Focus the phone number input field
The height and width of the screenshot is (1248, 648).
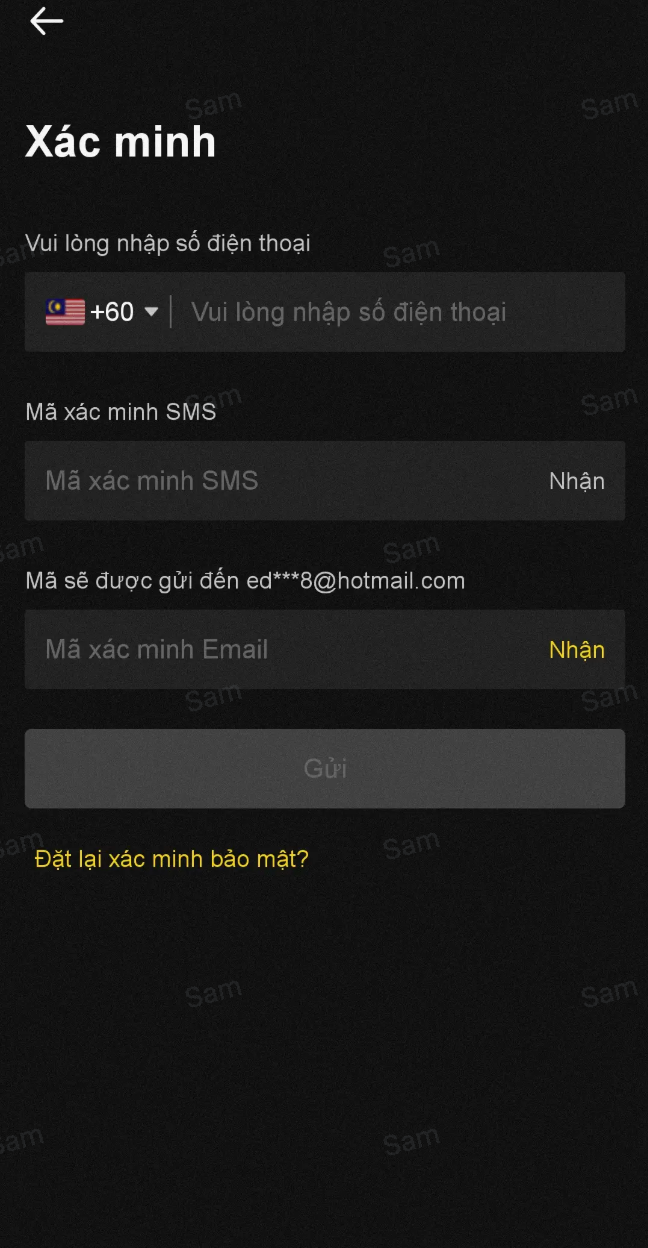(400, 312)
